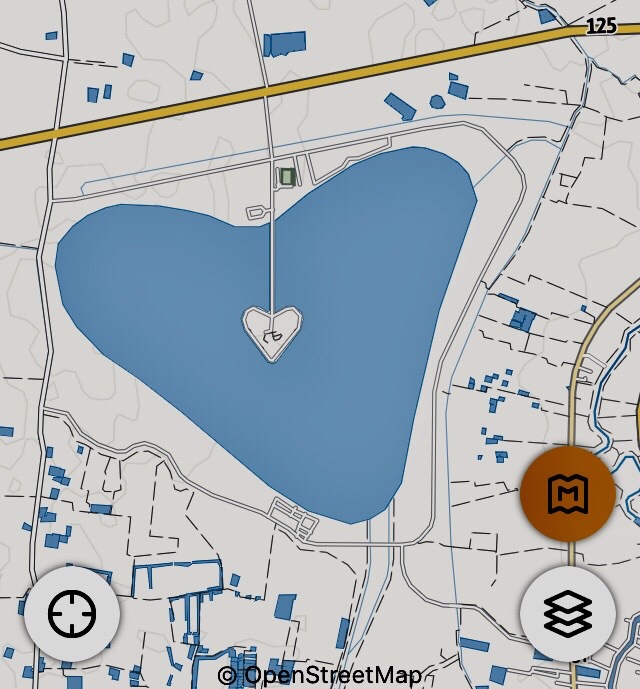The width and height of the screenshot is (640, 689).
Task: Open the OpenStreetMap attribution link
Action: (320, 675)
